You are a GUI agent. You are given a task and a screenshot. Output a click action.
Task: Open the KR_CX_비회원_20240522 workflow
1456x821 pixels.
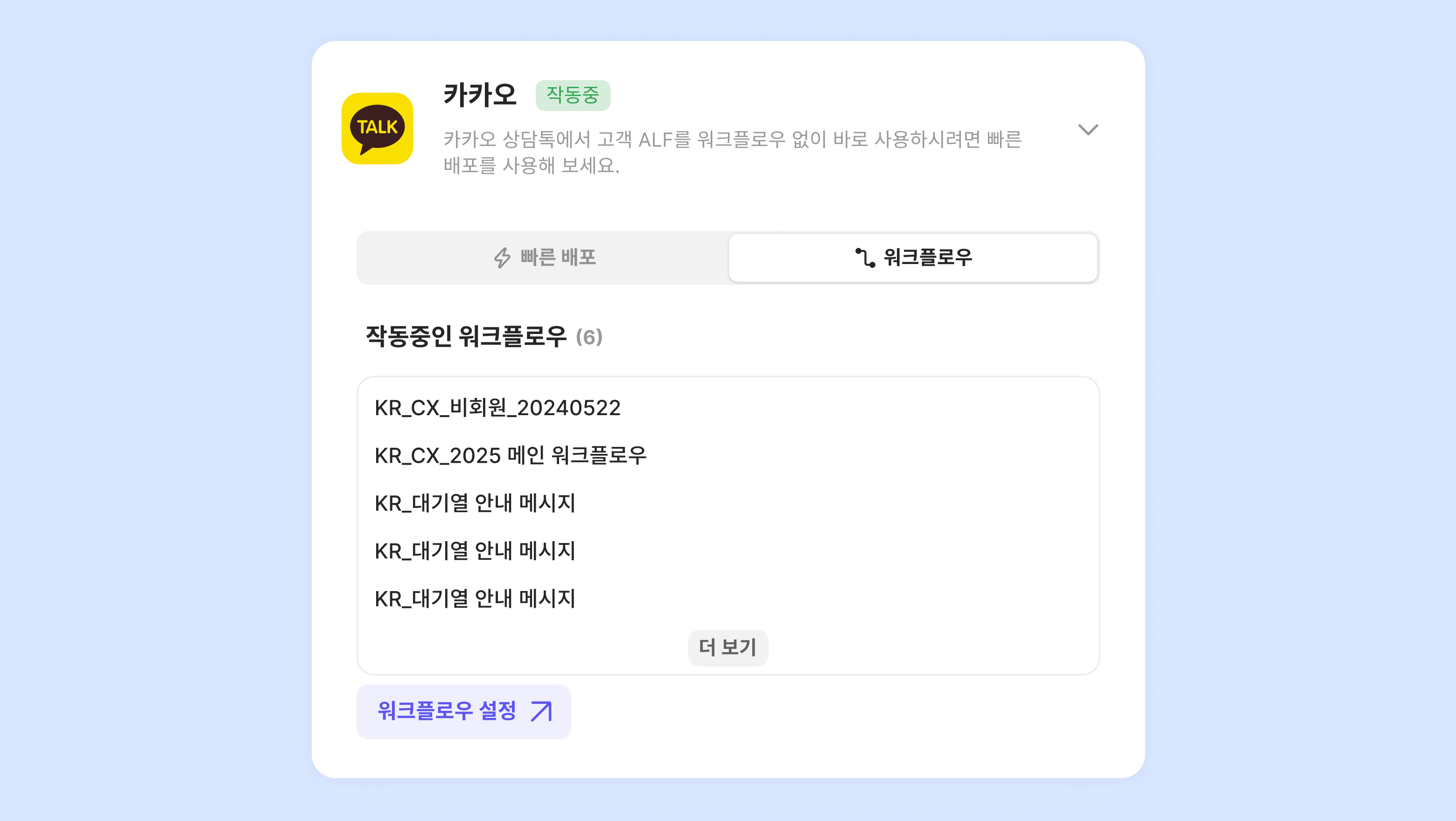(x=497, y=407)
